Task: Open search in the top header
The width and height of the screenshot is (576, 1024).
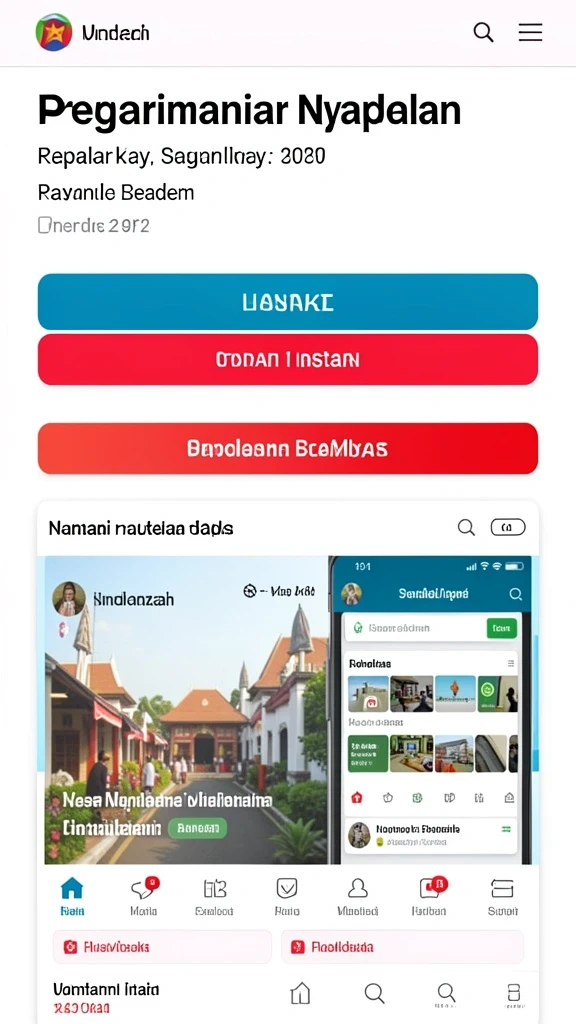Action: pyautogui.click(x=483, y=32)
